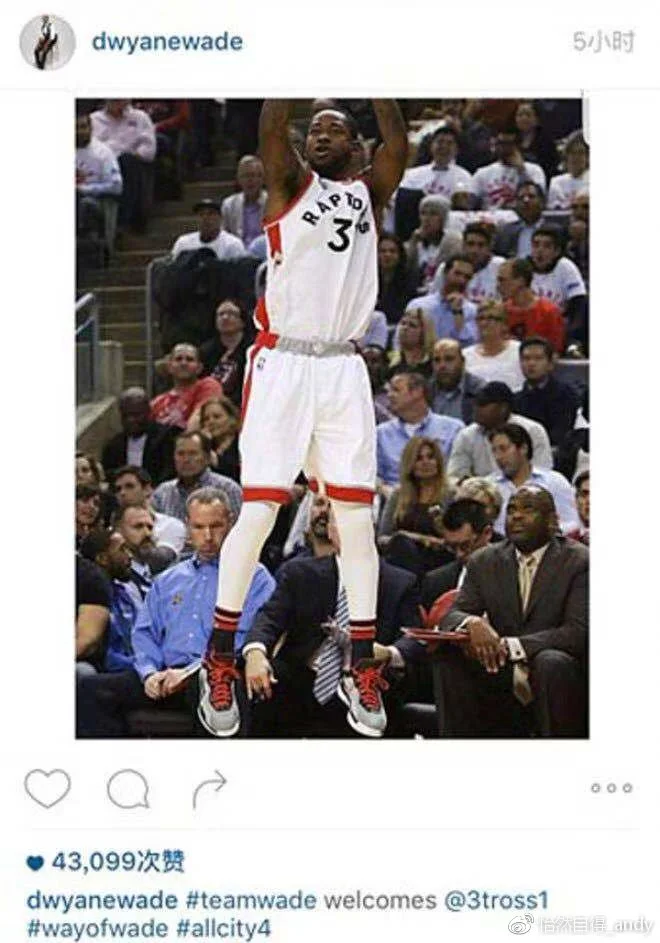Open the three-dot options menu
Screen dimensions: 660x943
tap(611, 788)
